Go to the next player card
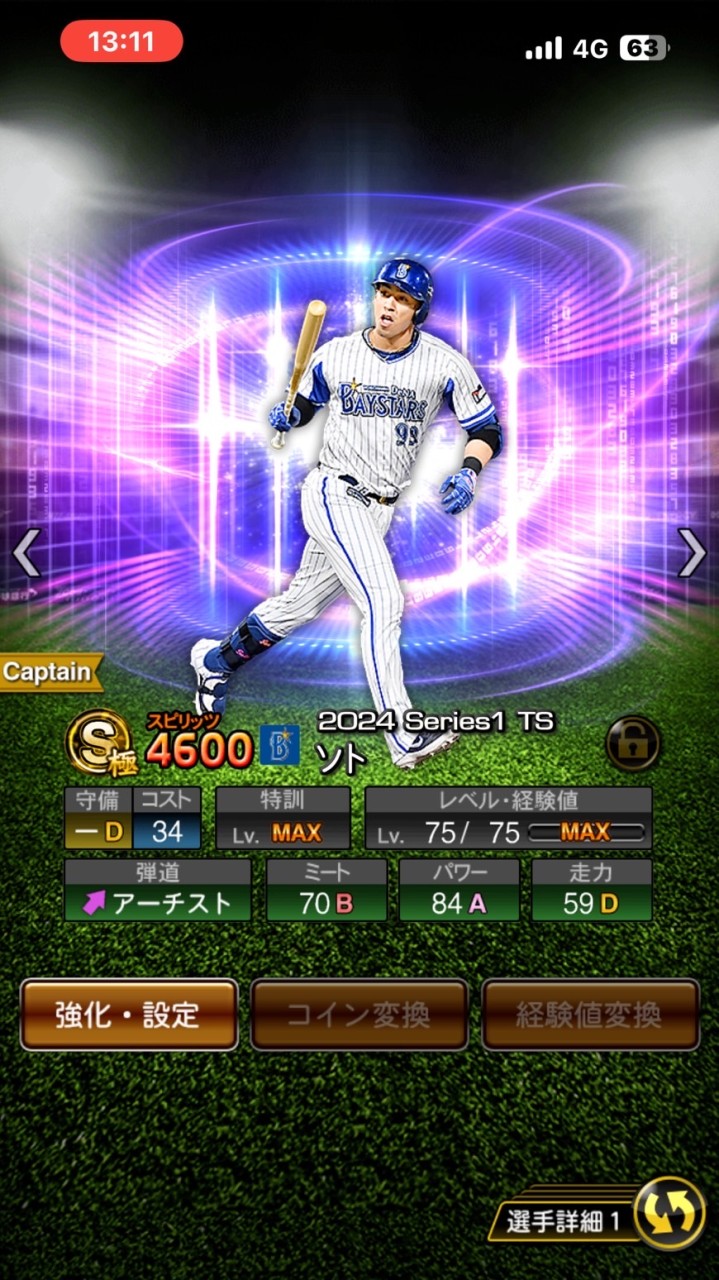719x1280 pixels. coord(692,552)
